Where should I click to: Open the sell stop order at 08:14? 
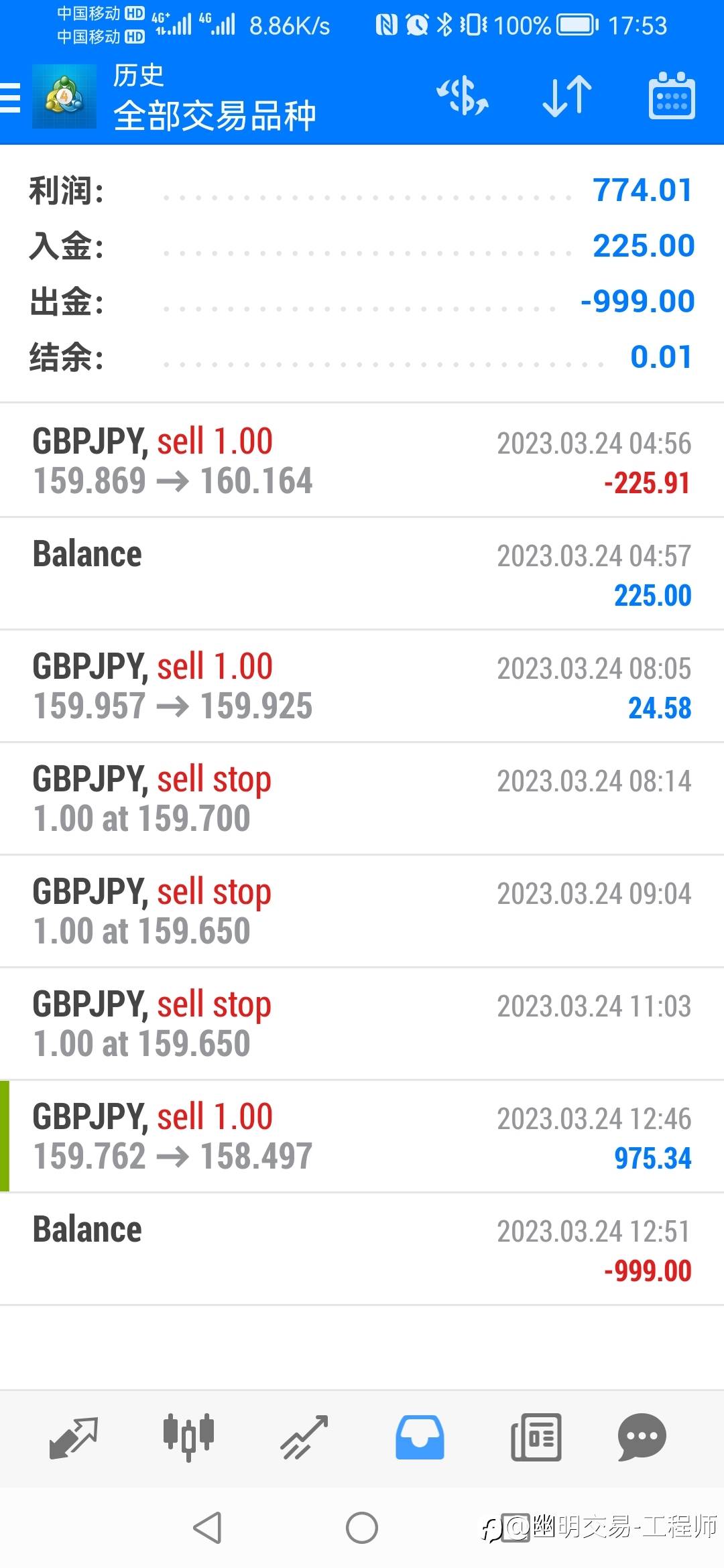click(362, 799)
